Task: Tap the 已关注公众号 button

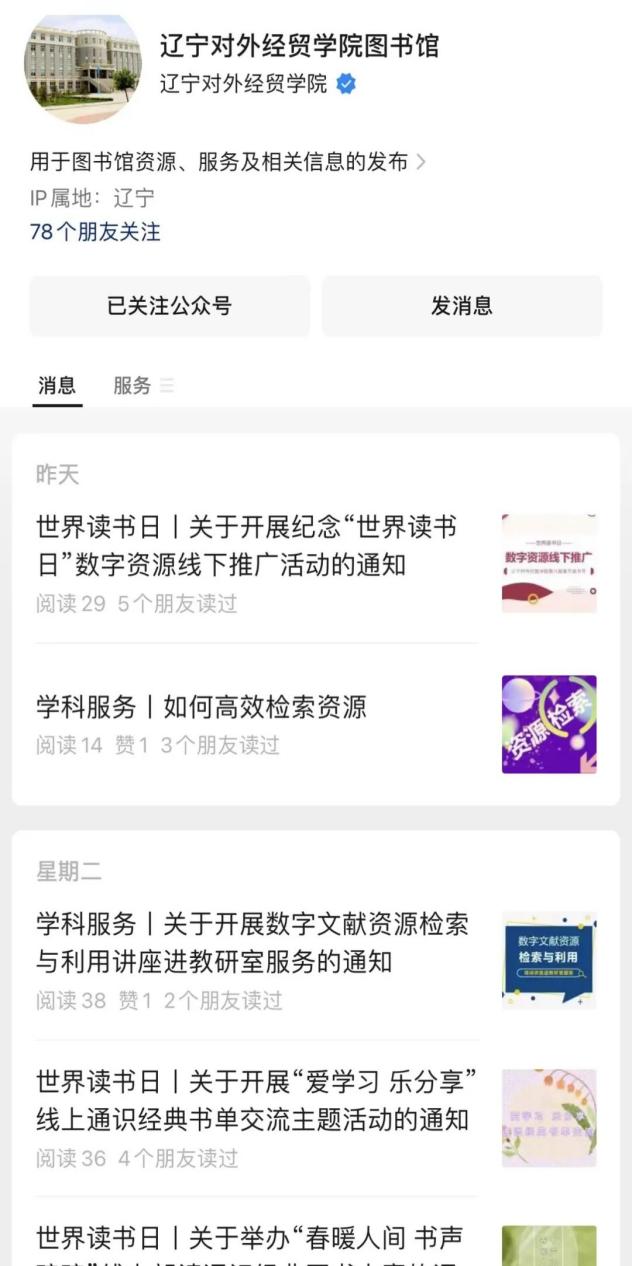Action: tap(169, 306)
